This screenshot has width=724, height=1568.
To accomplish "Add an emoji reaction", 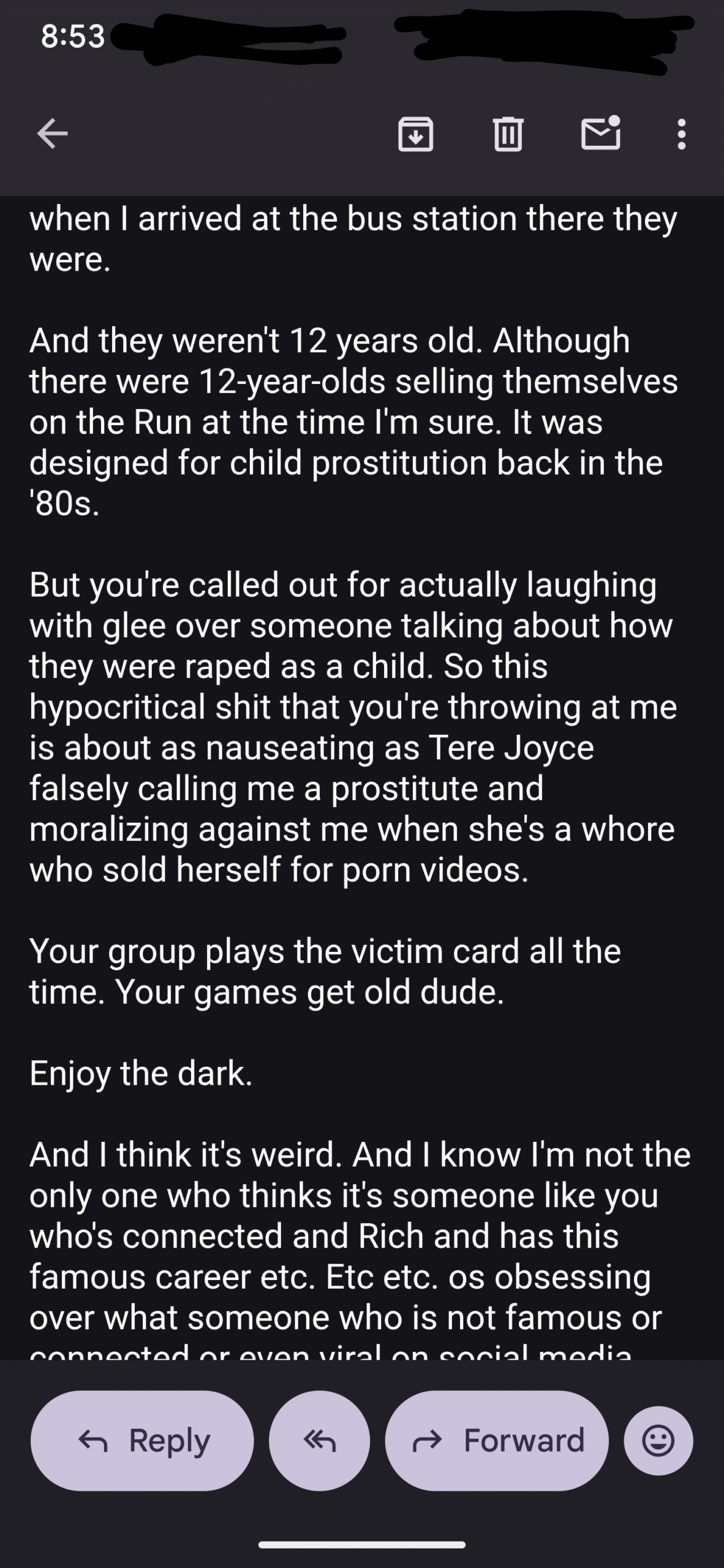I will tap(658, 1440).
